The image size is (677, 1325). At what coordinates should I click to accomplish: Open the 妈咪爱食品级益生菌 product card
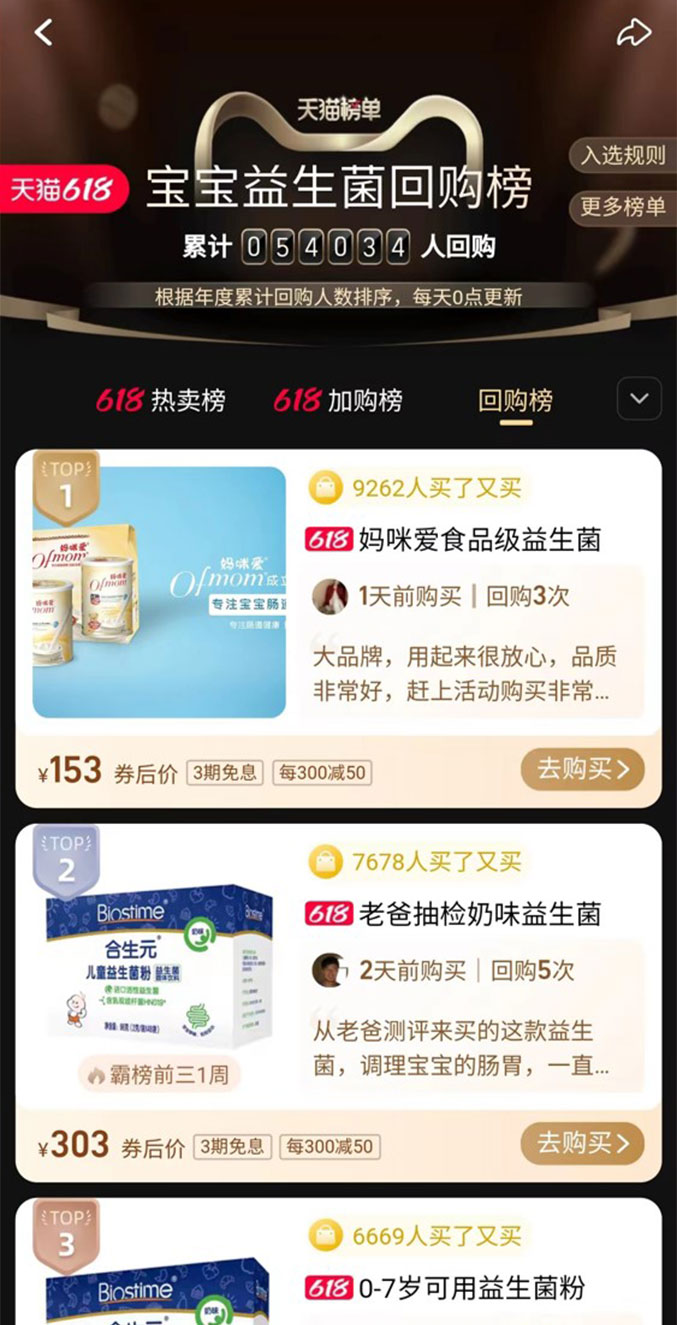tap(454, 541)
